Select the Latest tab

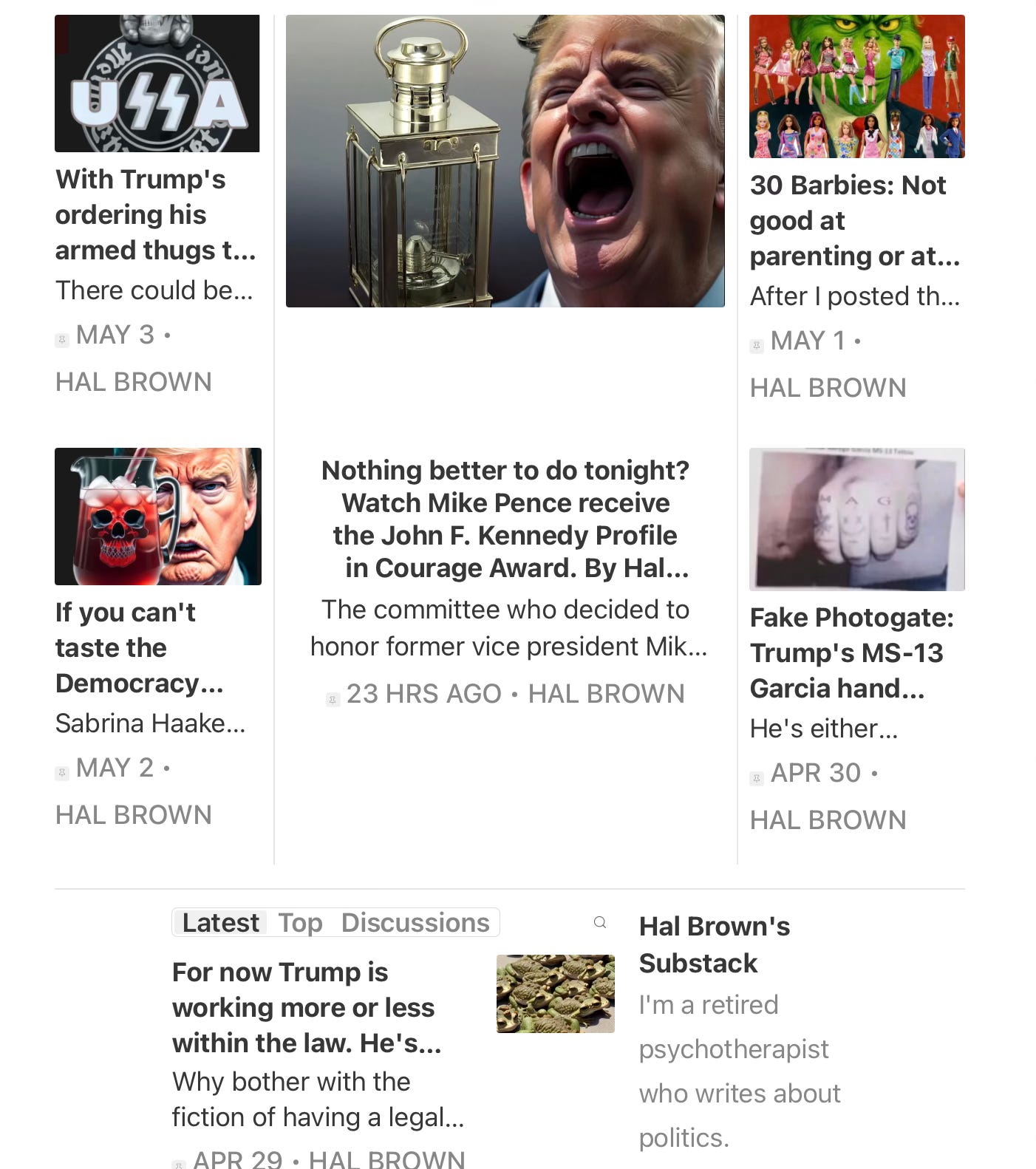pos(220,922)
